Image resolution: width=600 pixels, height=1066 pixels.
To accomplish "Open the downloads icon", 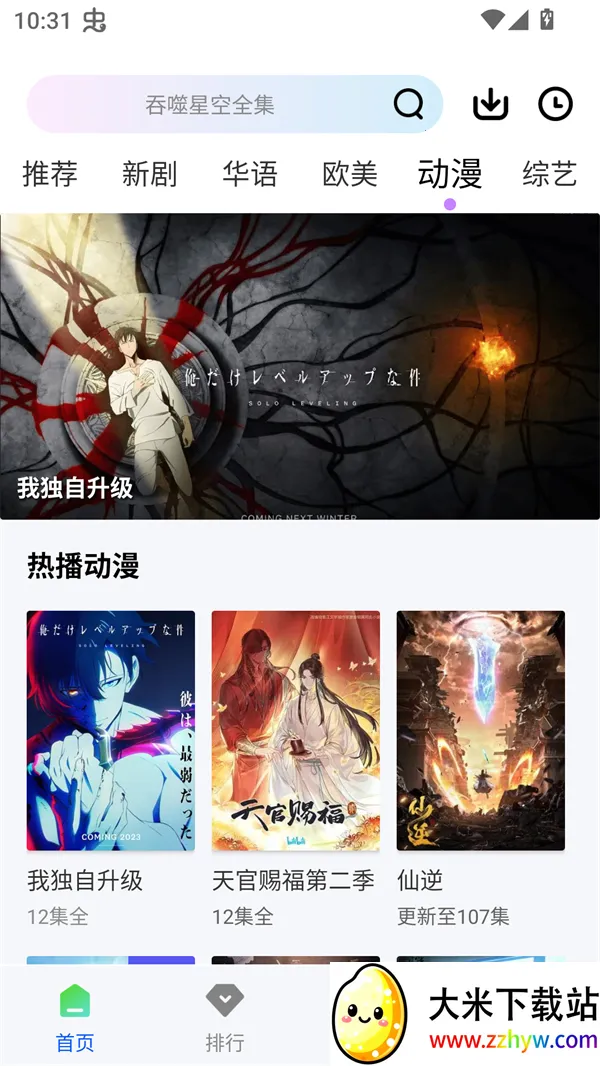I will tap(490, 104).
